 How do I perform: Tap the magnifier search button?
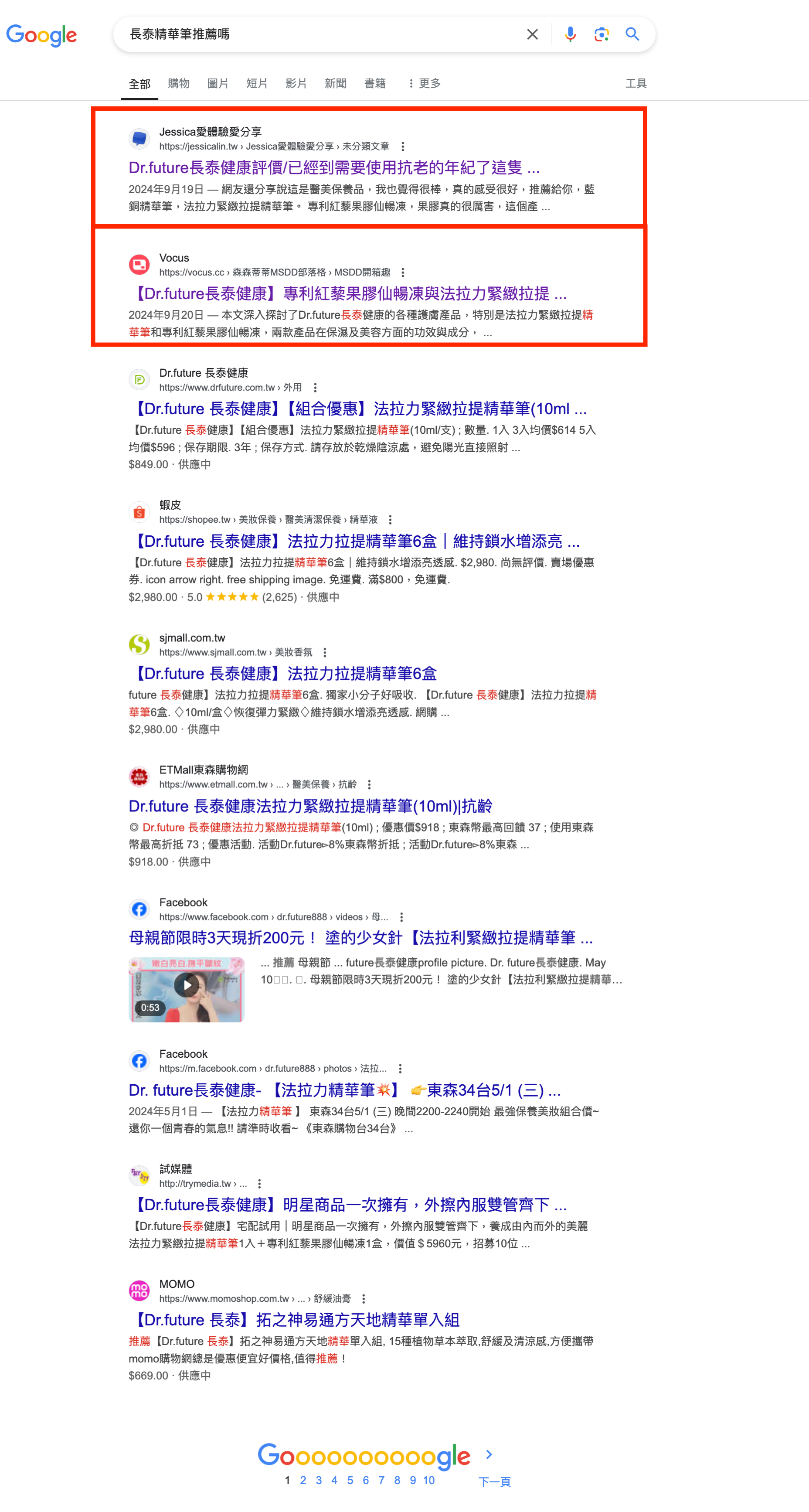[x=632, y=34]
